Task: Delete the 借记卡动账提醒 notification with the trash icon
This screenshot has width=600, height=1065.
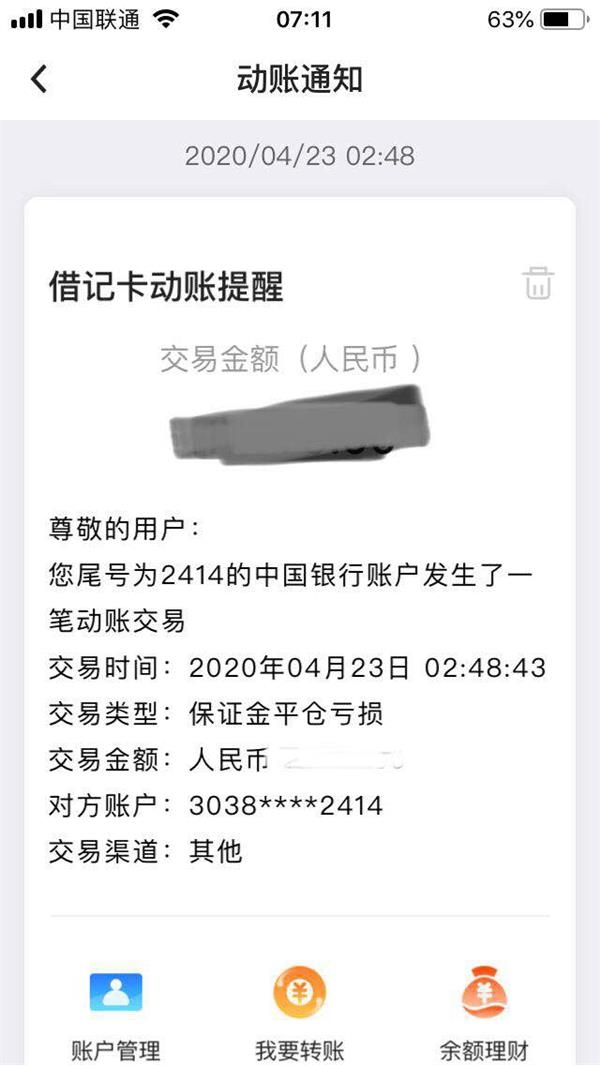Action: pyautogui.click(x=538, y=283)
